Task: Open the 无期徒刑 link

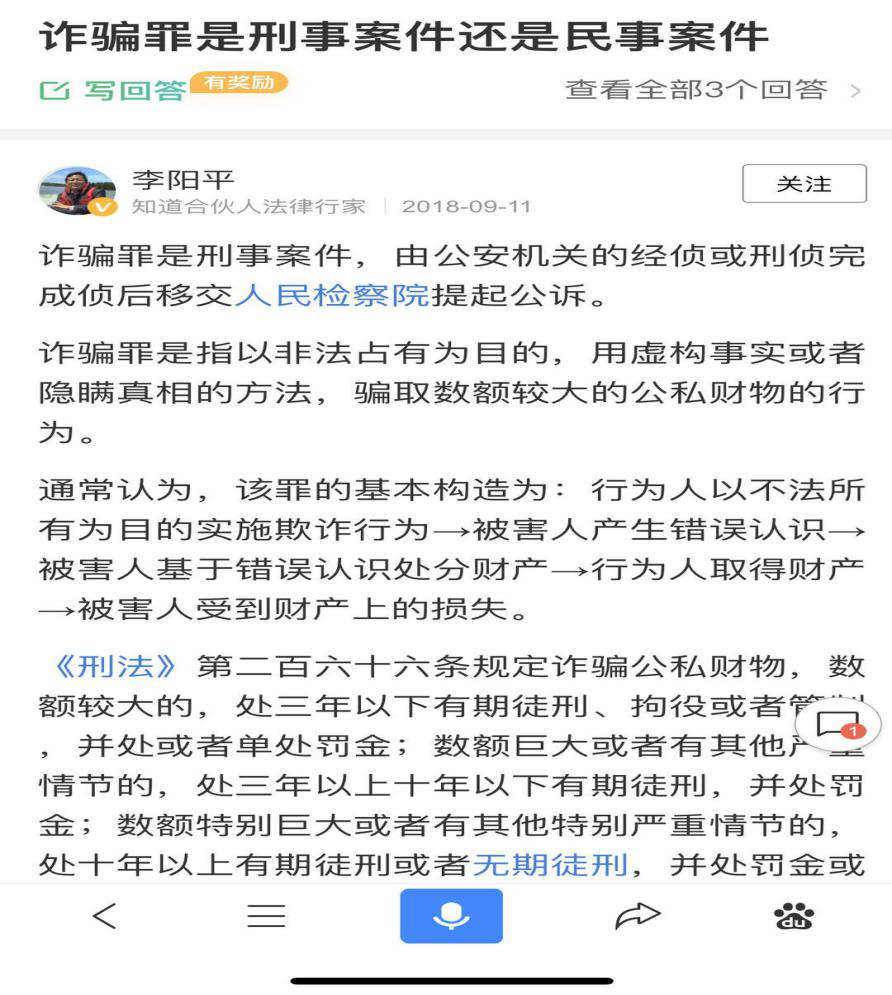Action: pos(549,863)
